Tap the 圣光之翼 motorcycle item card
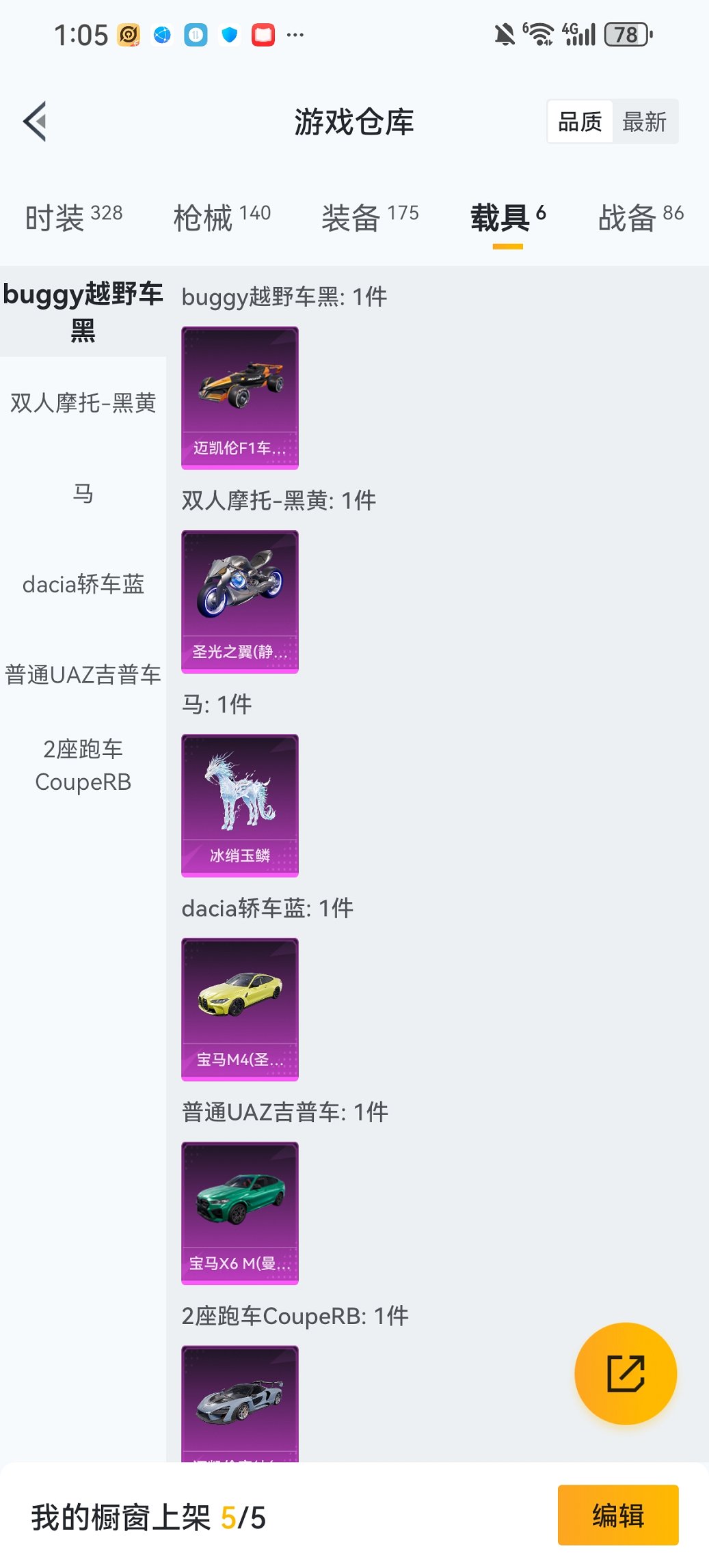The image size is (709, 1568). pyautogui.click(x=239, y=601)
